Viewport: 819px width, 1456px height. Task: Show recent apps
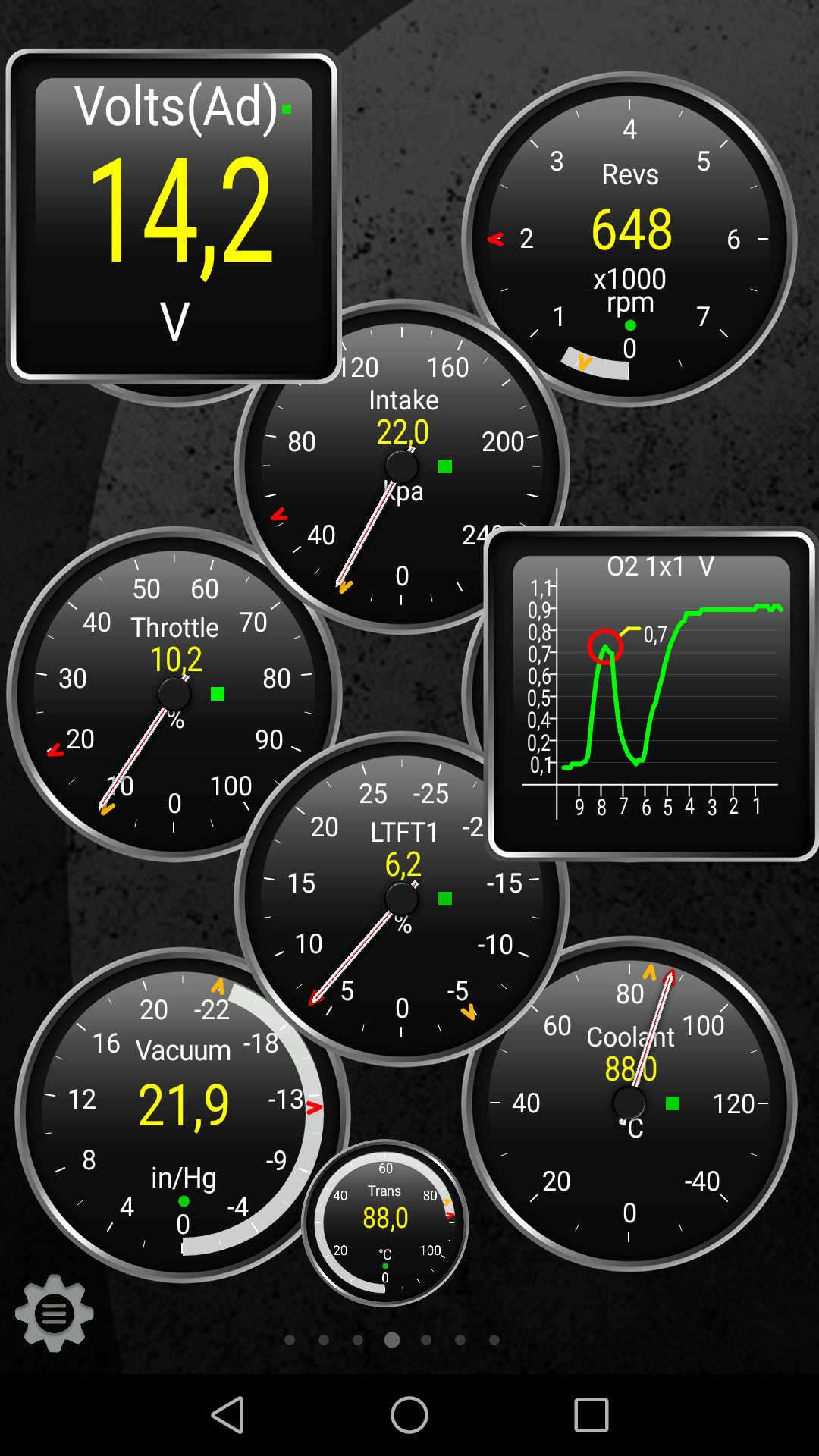(x=591, y=1415)
